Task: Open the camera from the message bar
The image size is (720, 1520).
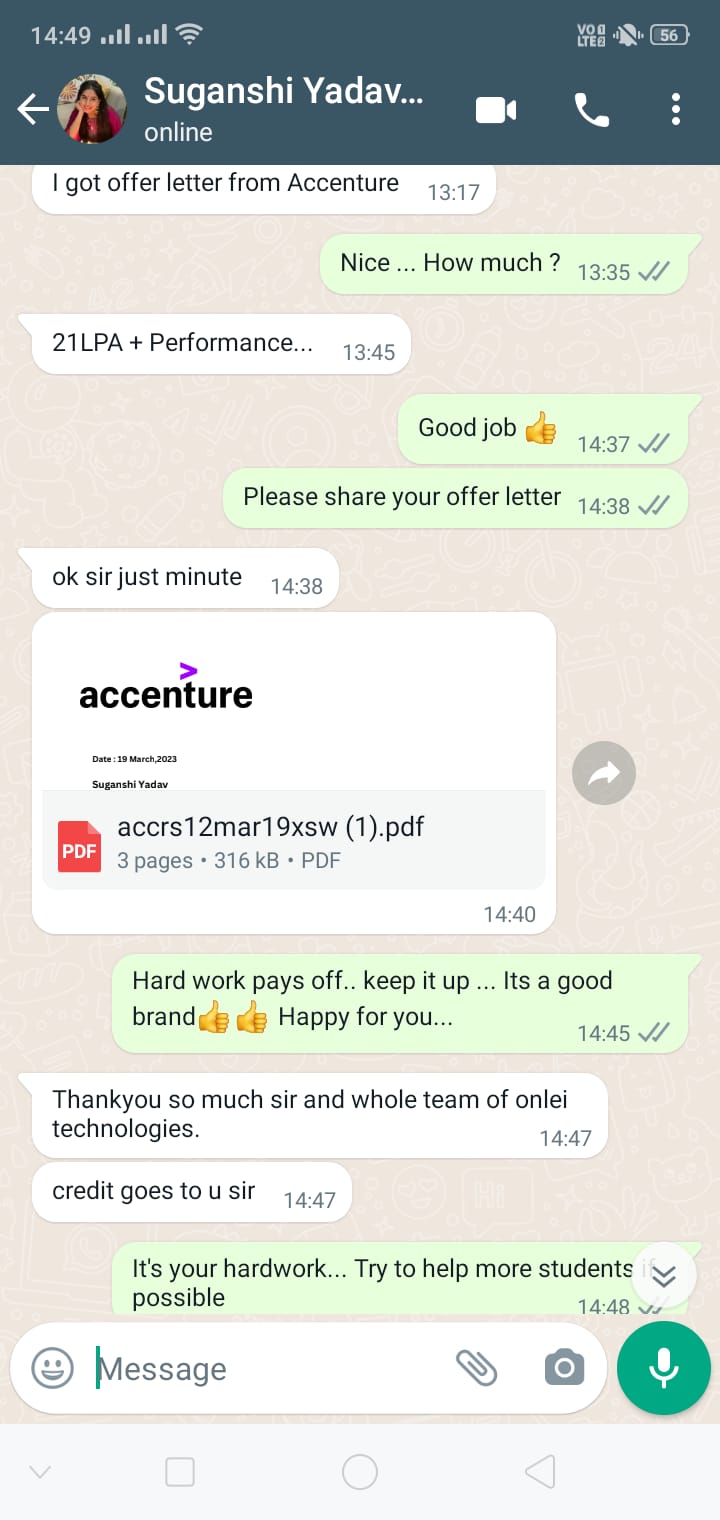Action: click(564, 1368)
